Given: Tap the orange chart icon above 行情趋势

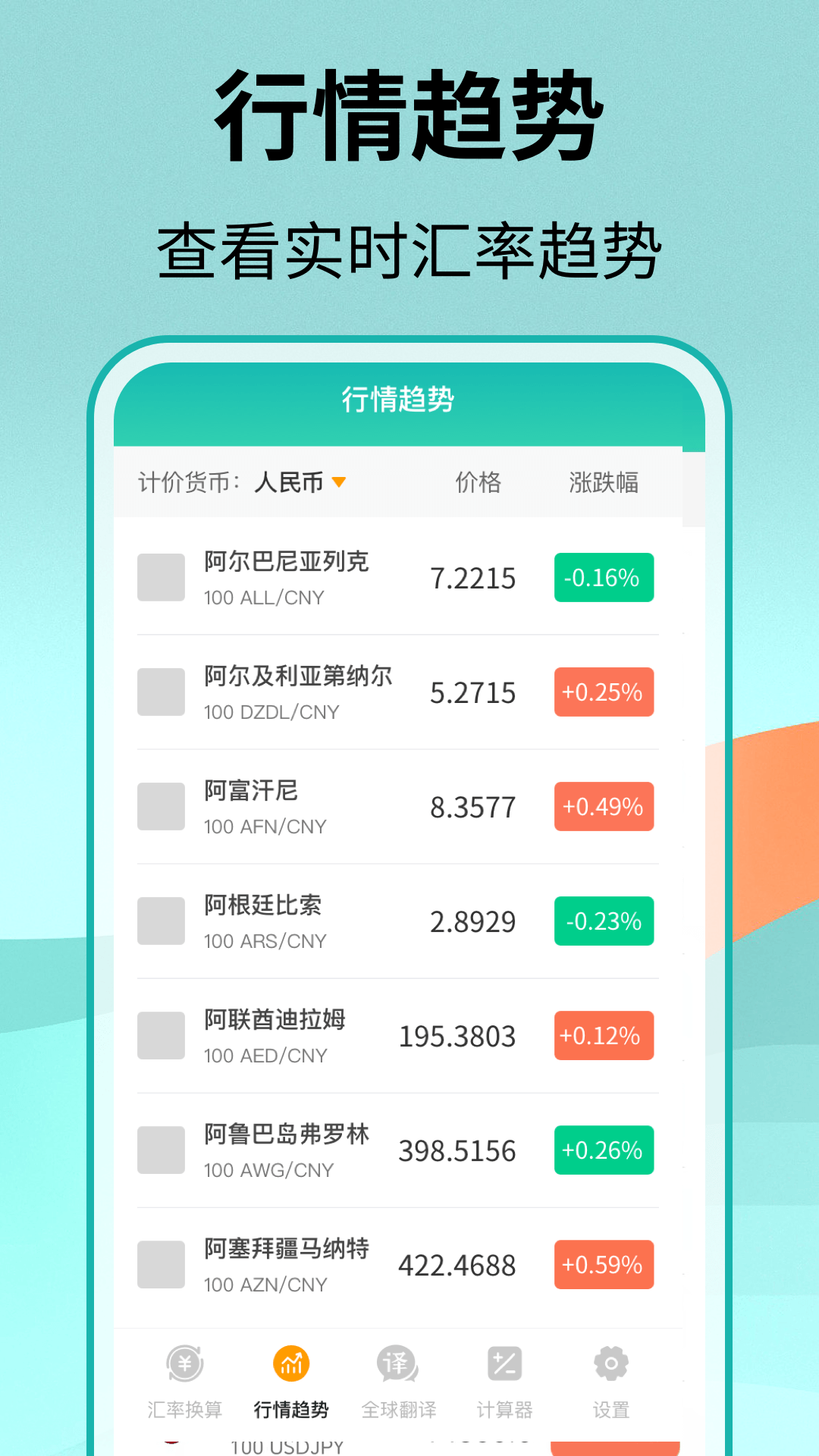Looking at the screenshot, I should [292, 1361].
